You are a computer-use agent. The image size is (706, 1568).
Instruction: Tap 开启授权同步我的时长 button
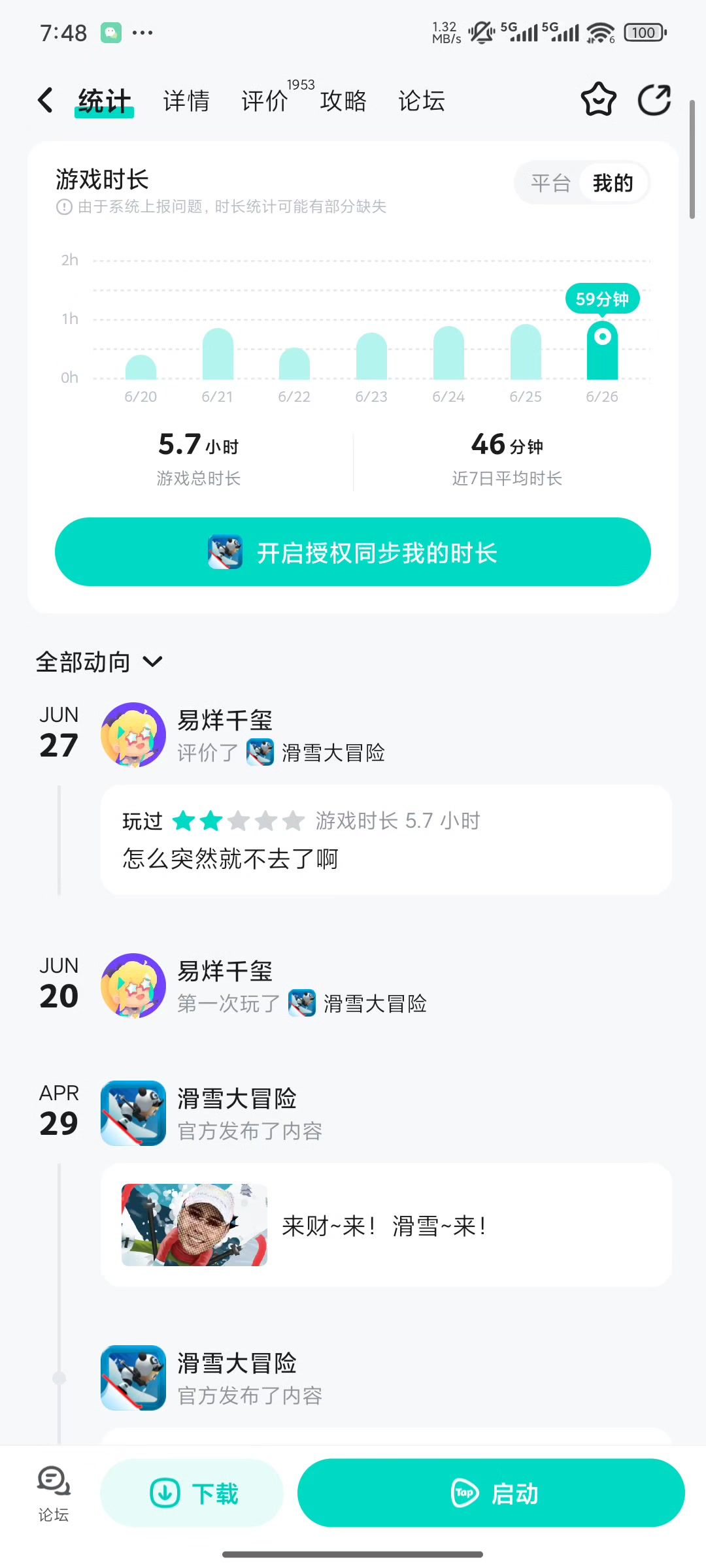coord(353,552)
